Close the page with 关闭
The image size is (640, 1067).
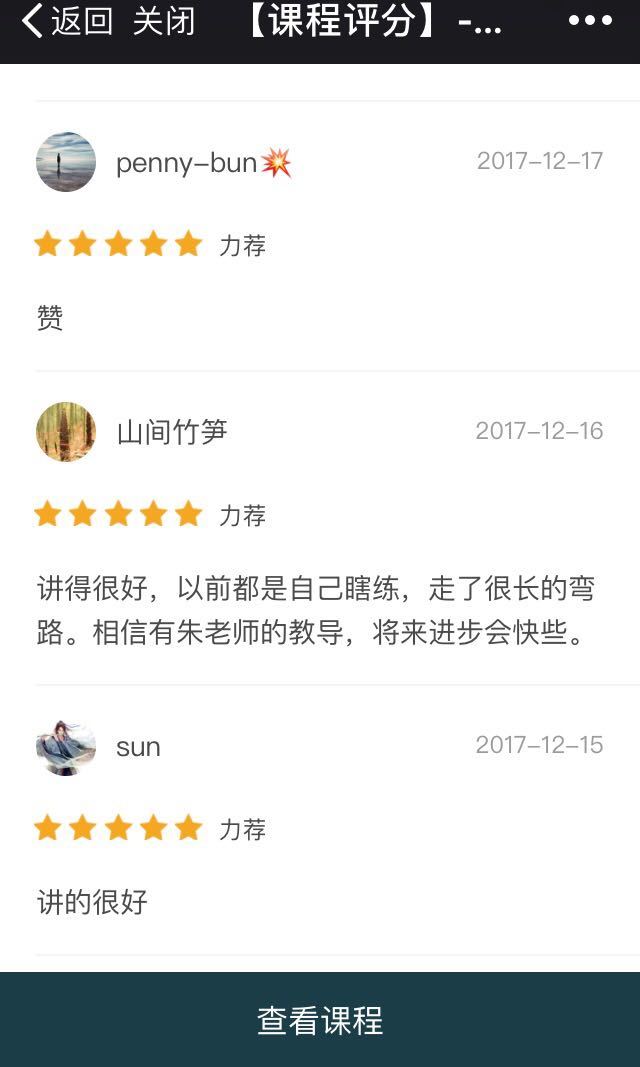tap(163, 20)
